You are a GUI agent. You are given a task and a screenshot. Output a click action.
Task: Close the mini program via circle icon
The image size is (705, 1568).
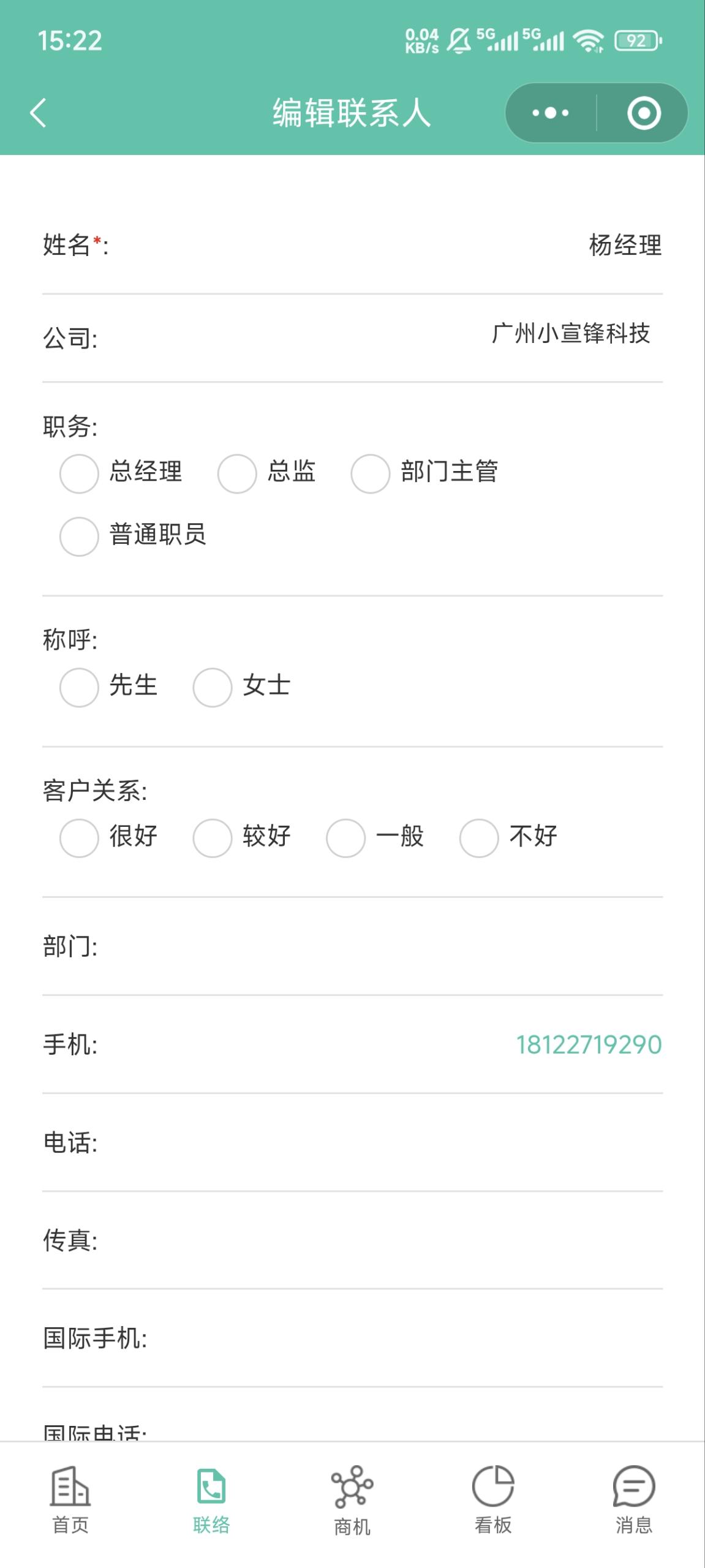tap(644, 113)
